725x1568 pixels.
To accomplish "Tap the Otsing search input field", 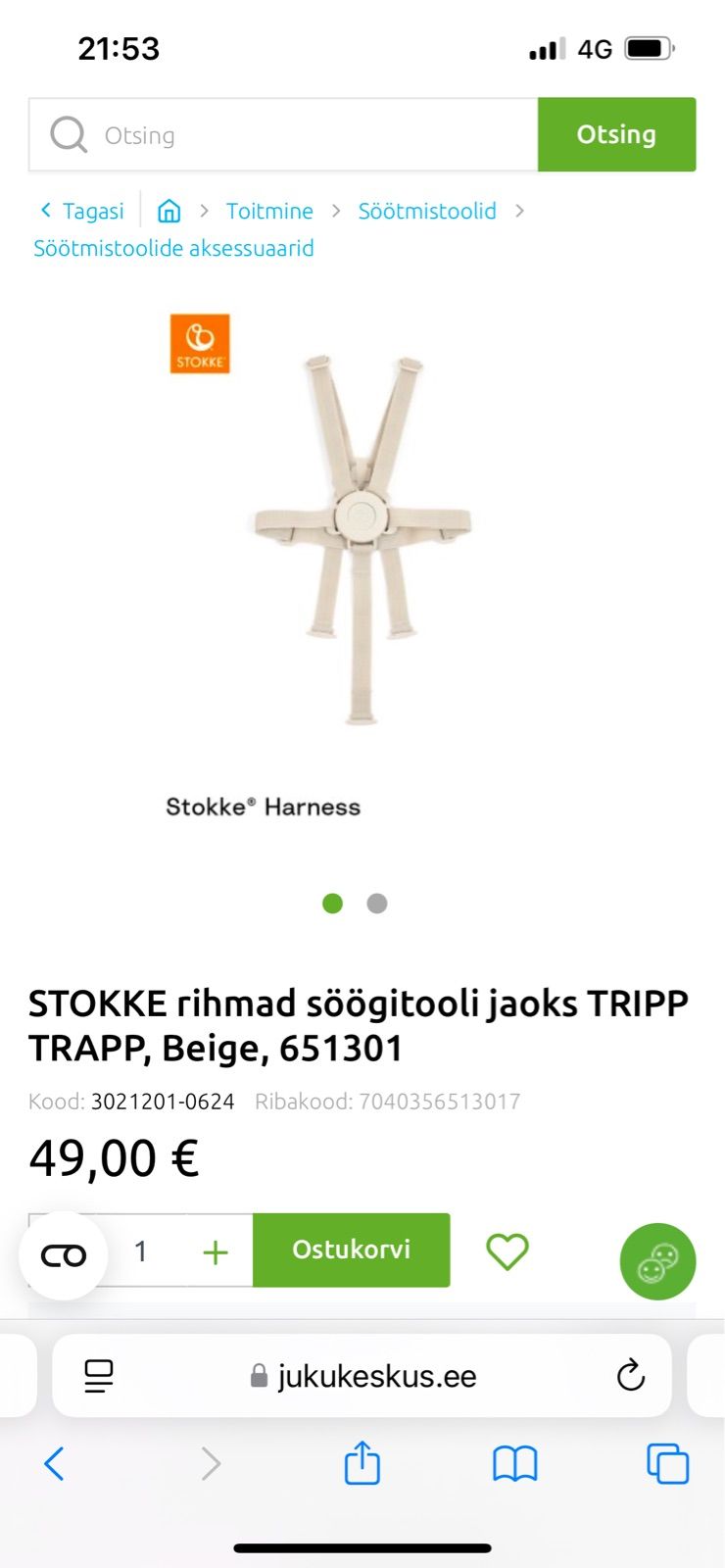I will 294,135.
